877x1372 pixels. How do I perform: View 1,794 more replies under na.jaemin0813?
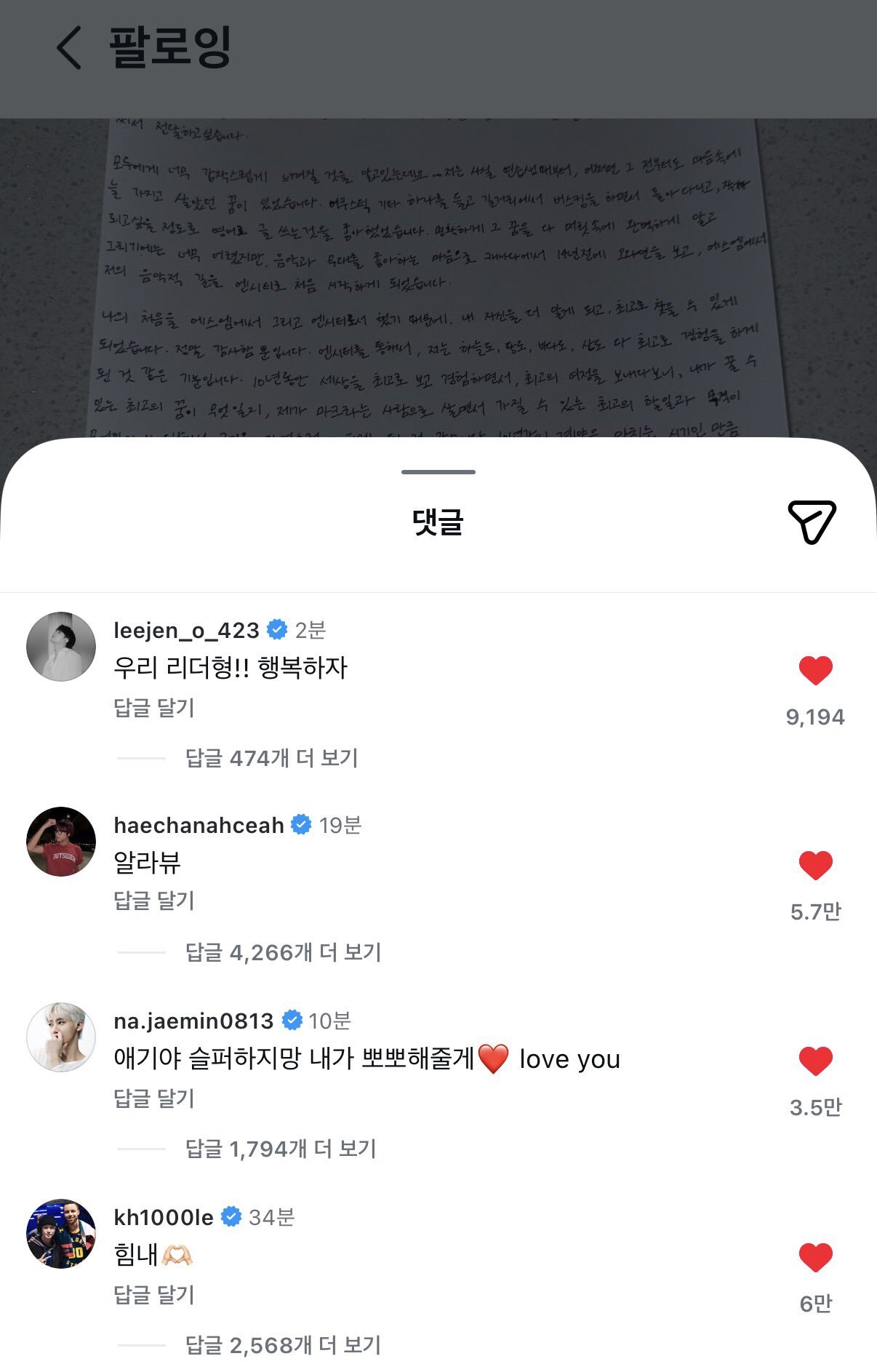[281, 1149]
